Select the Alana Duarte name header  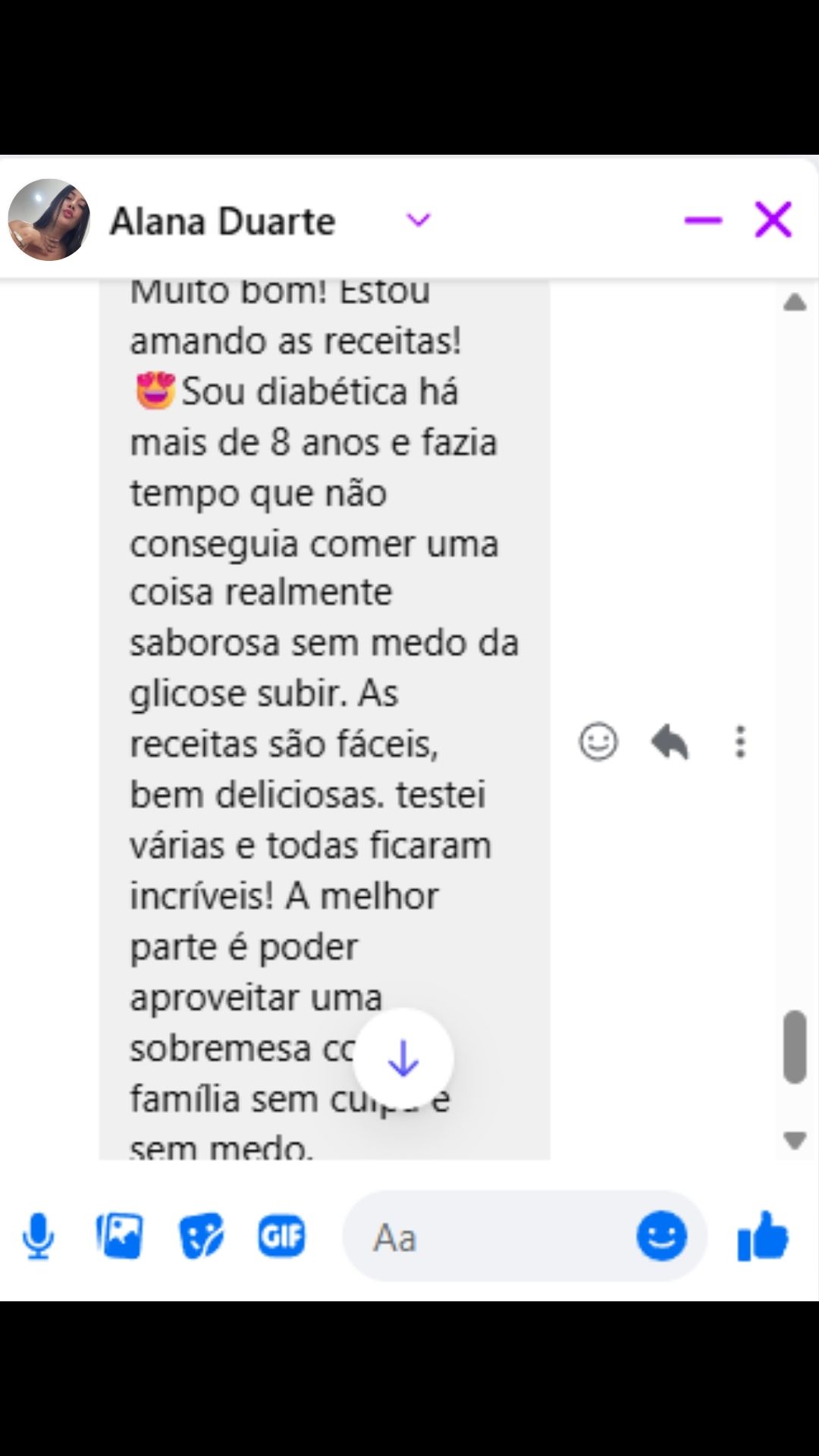click(x=223, y=221)
